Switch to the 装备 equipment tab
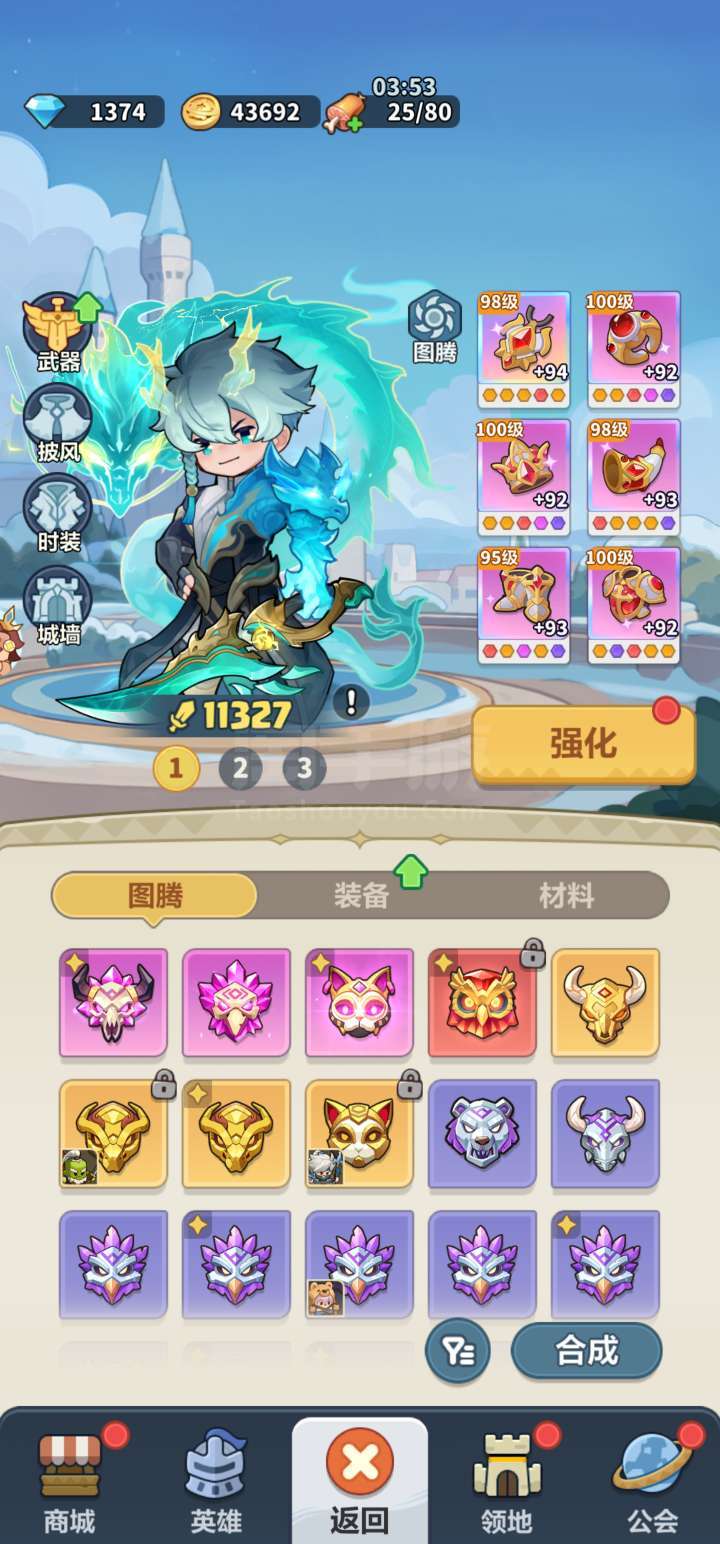This screenshot has width=720, height=1544. point(361,895)
